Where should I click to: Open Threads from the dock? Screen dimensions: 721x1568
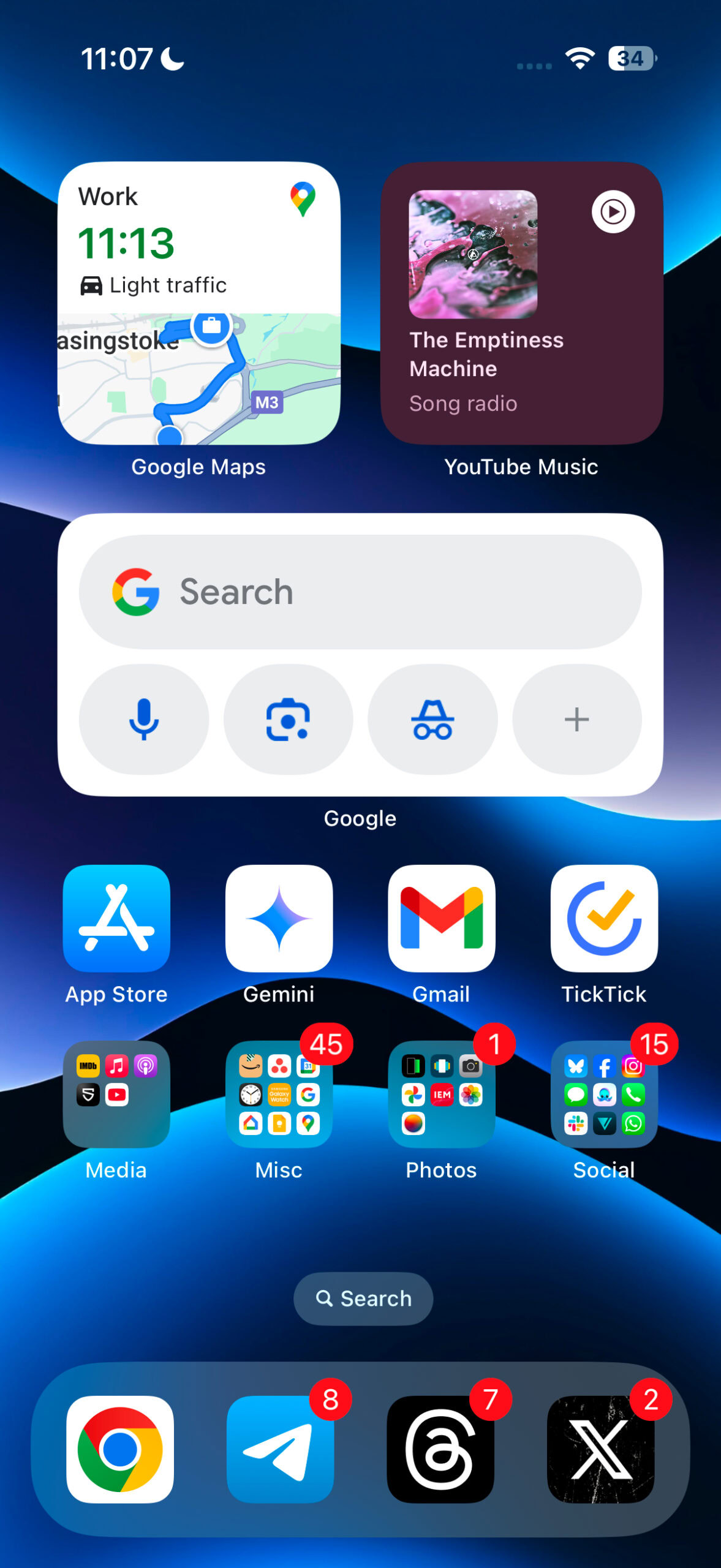pos(440,1449)
